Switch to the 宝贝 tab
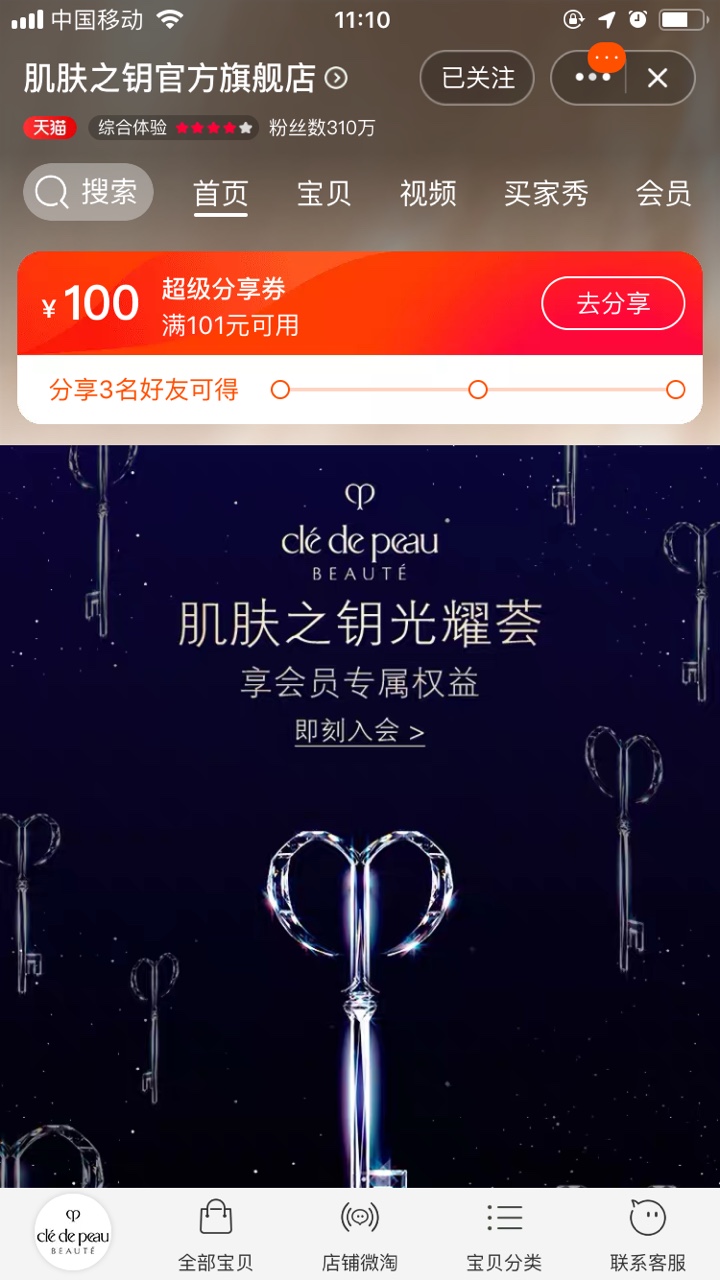Viewport: 720px width, 1280px height. (324, 193)
